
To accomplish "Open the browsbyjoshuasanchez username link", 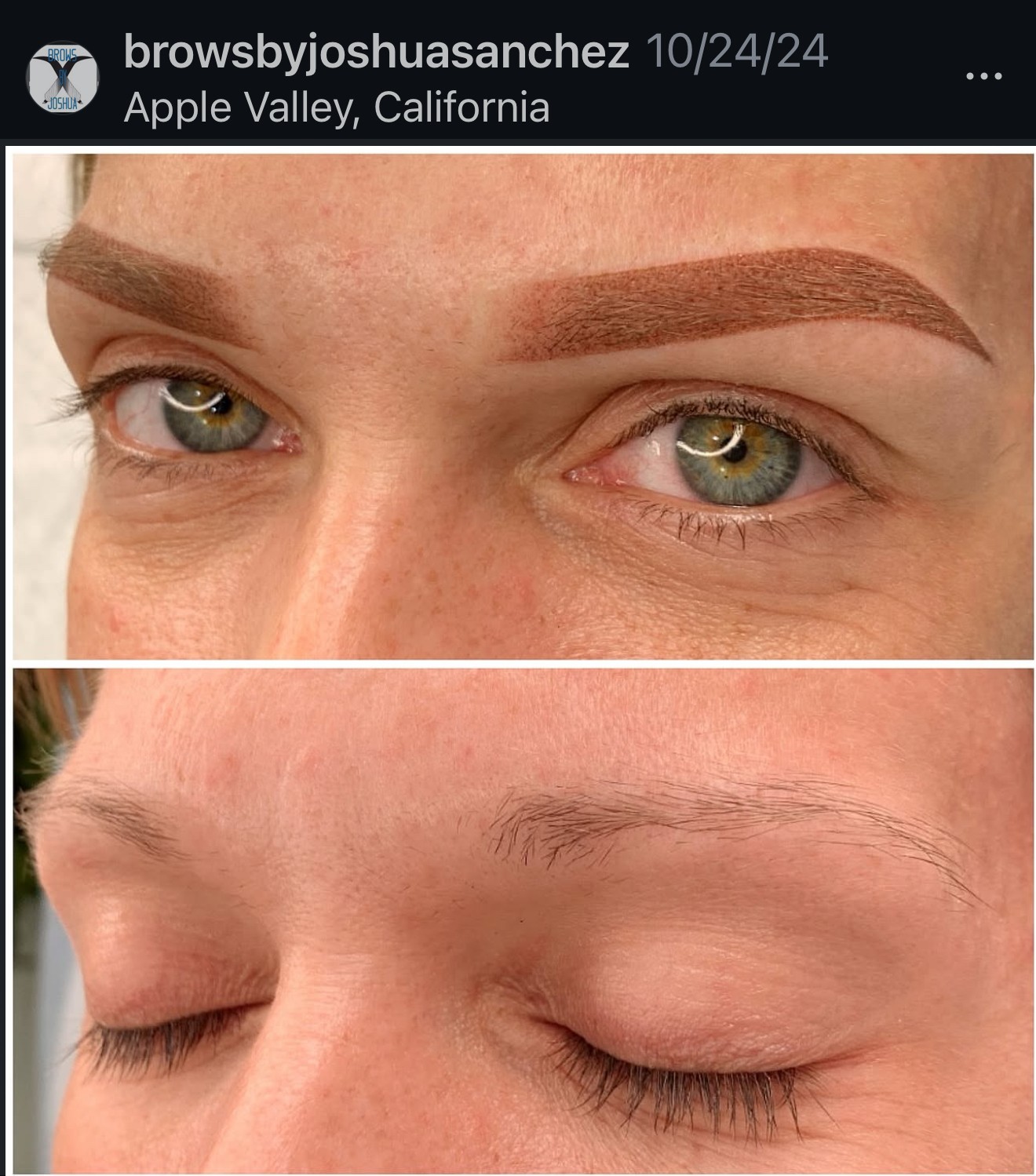I will [x=376, y=53].
